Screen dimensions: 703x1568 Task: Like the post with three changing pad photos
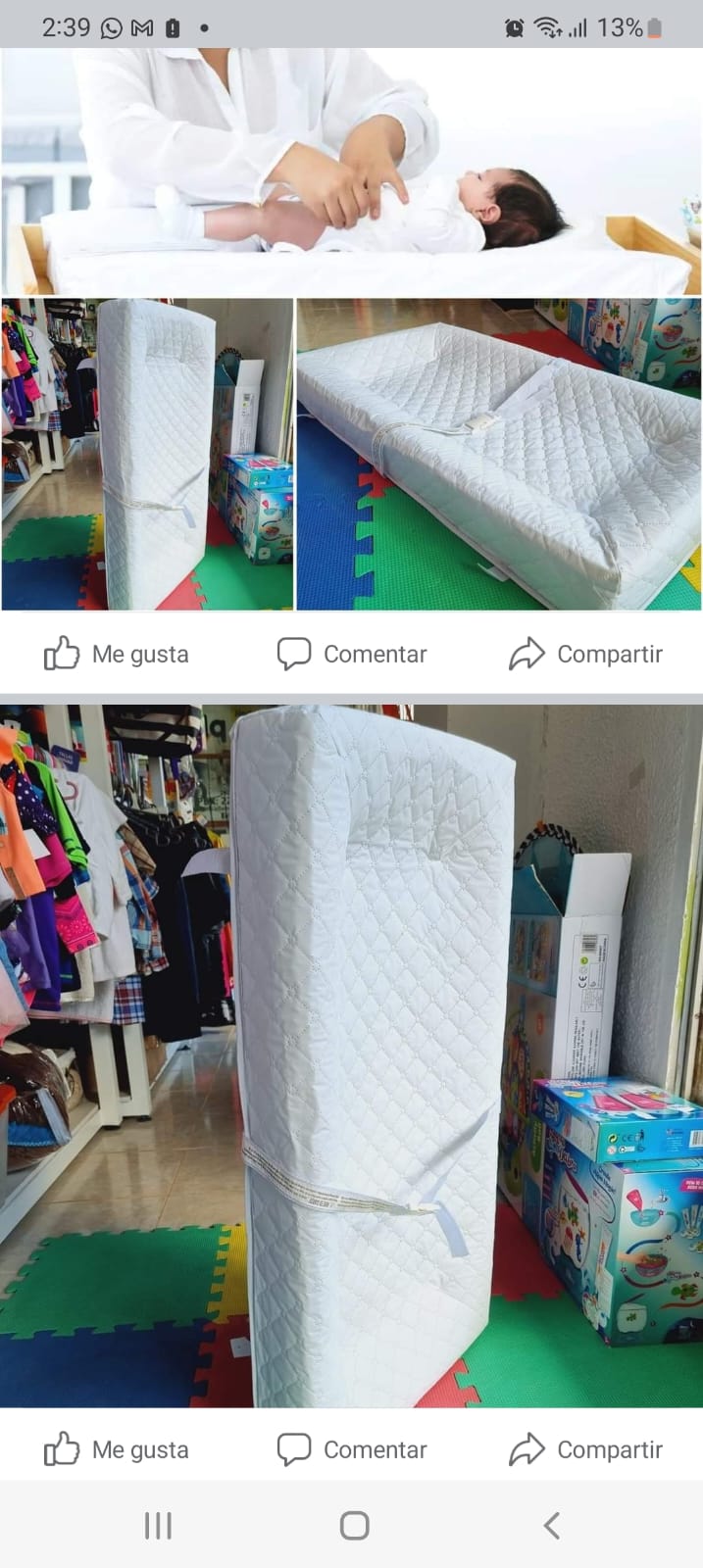(x=116, y=654)
